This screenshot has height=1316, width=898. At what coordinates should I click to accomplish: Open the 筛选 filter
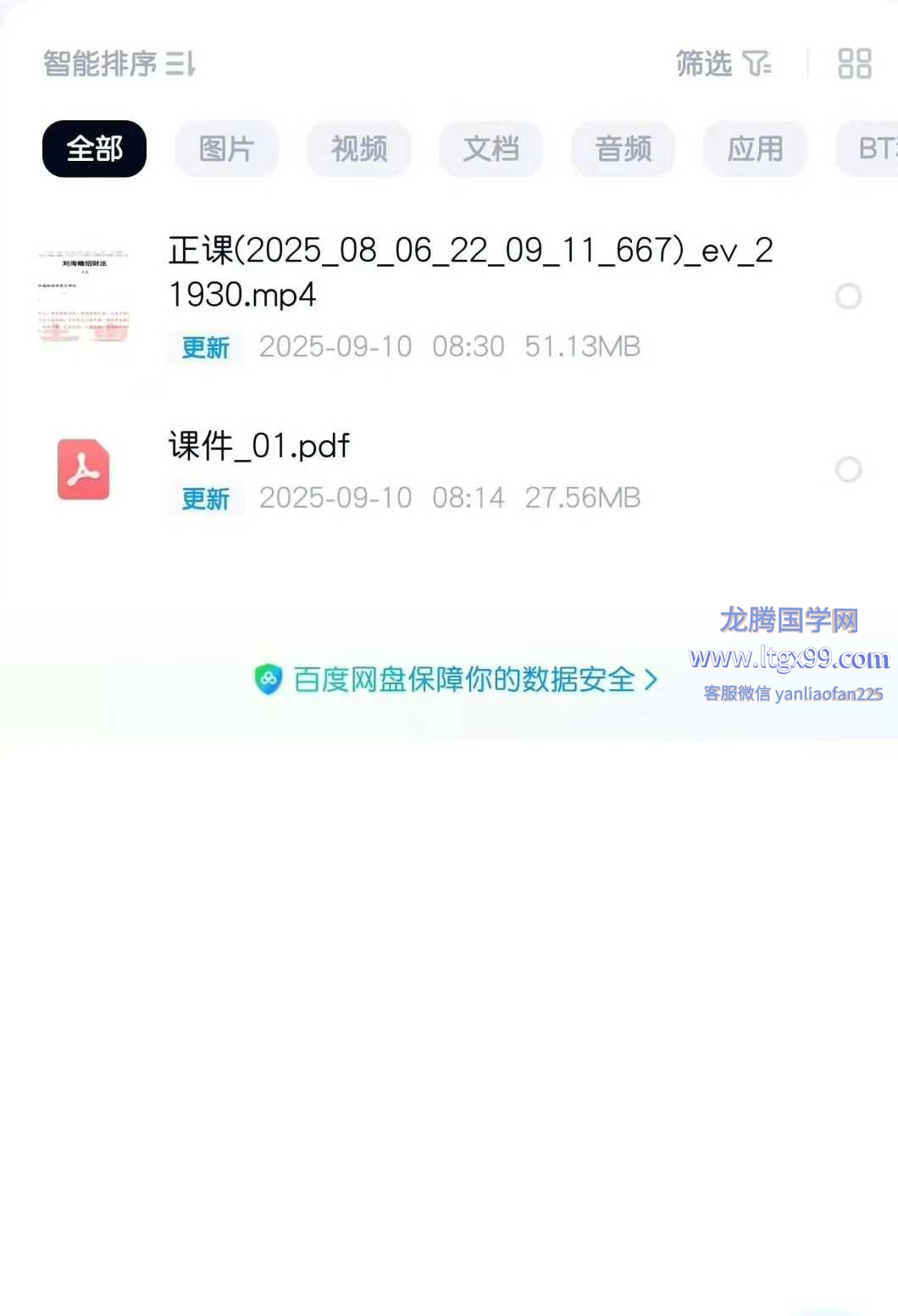click(x=723, y=64)
